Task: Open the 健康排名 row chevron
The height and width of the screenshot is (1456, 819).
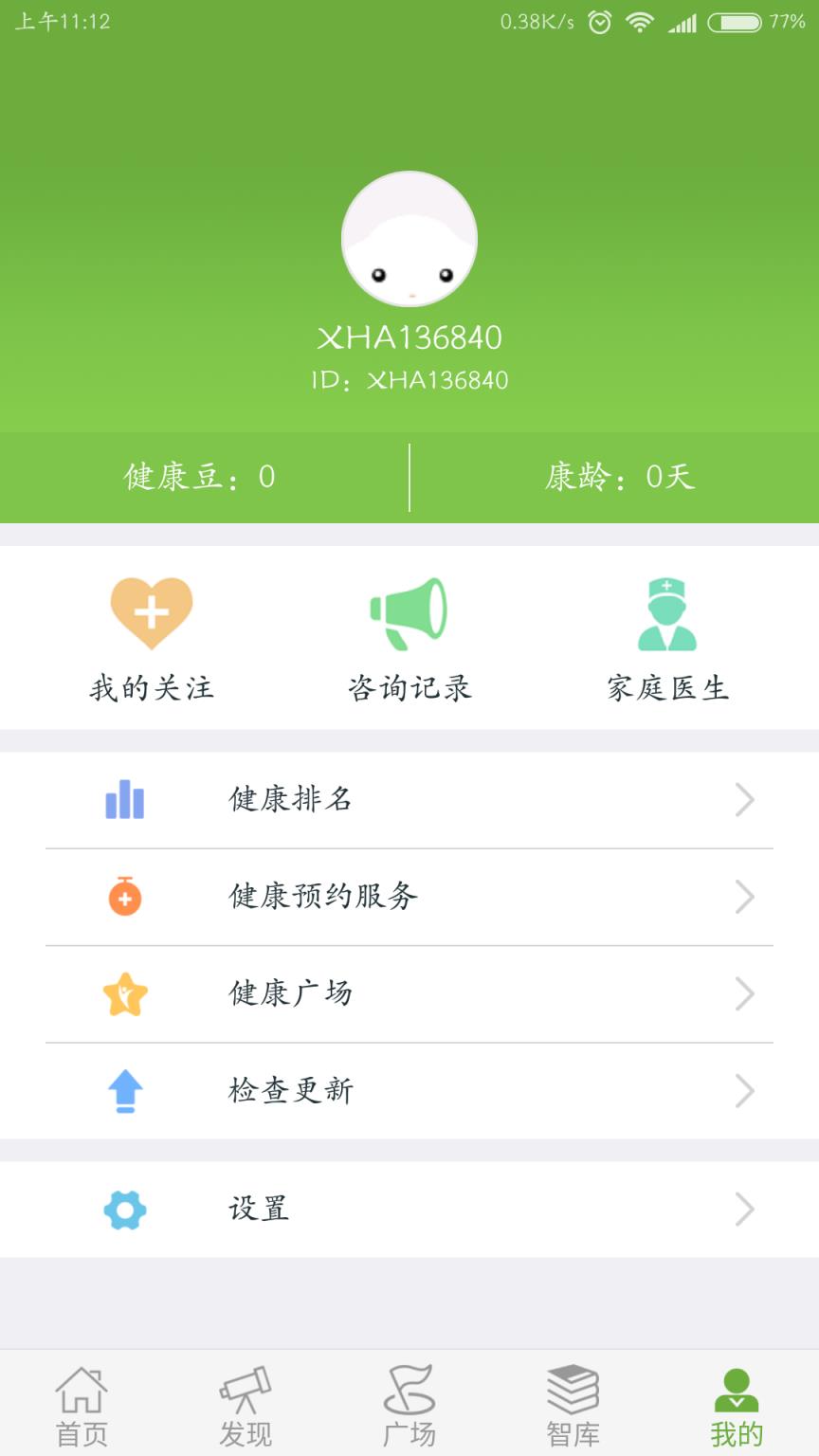Action: coord(746,799)
